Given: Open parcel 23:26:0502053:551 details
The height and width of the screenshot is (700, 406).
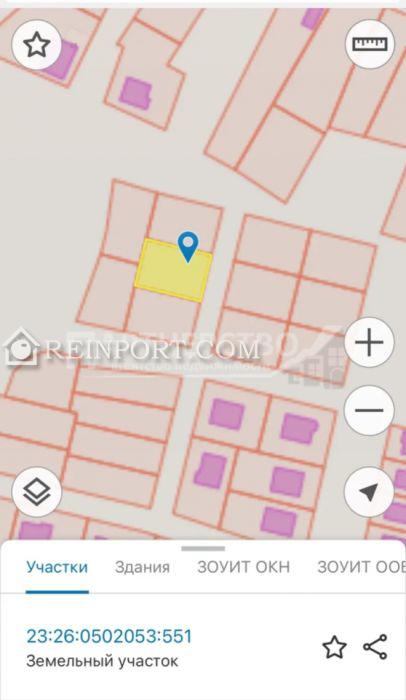Looking at the screenshot, I should coord(109,636).
